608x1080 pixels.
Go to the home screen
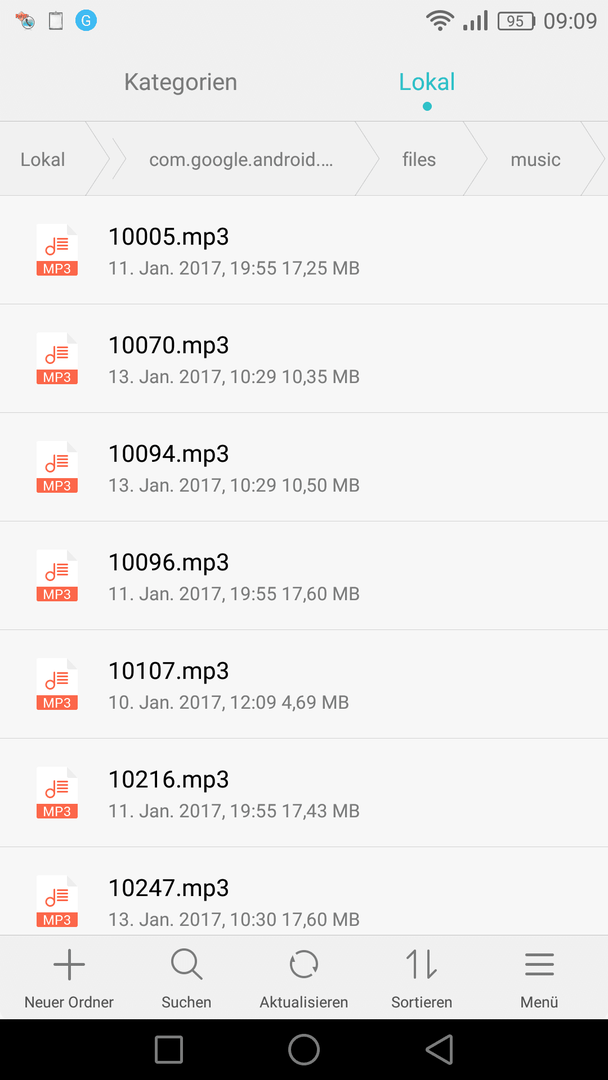(304, 1049)
